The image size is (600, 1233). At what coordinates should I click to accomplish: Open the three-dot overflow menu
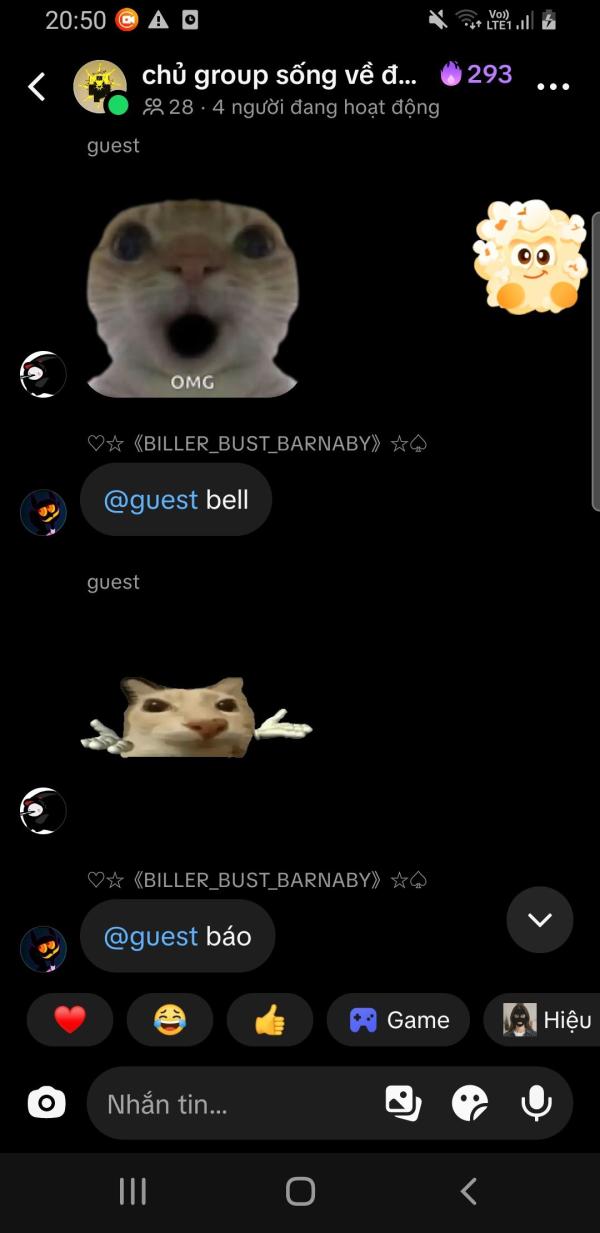click(553, 87)
